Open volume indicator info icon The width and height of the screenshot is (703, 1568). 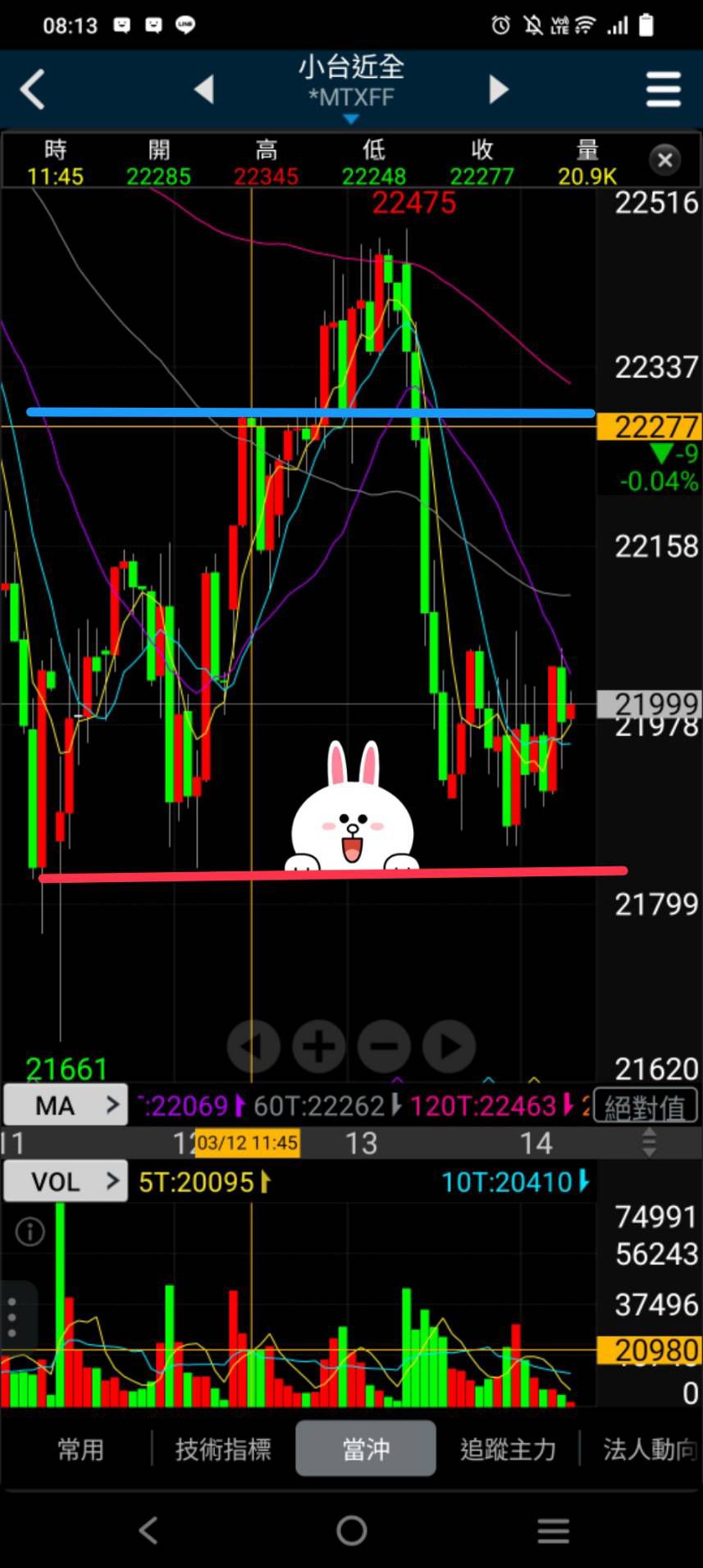[x=30, y=1231]
